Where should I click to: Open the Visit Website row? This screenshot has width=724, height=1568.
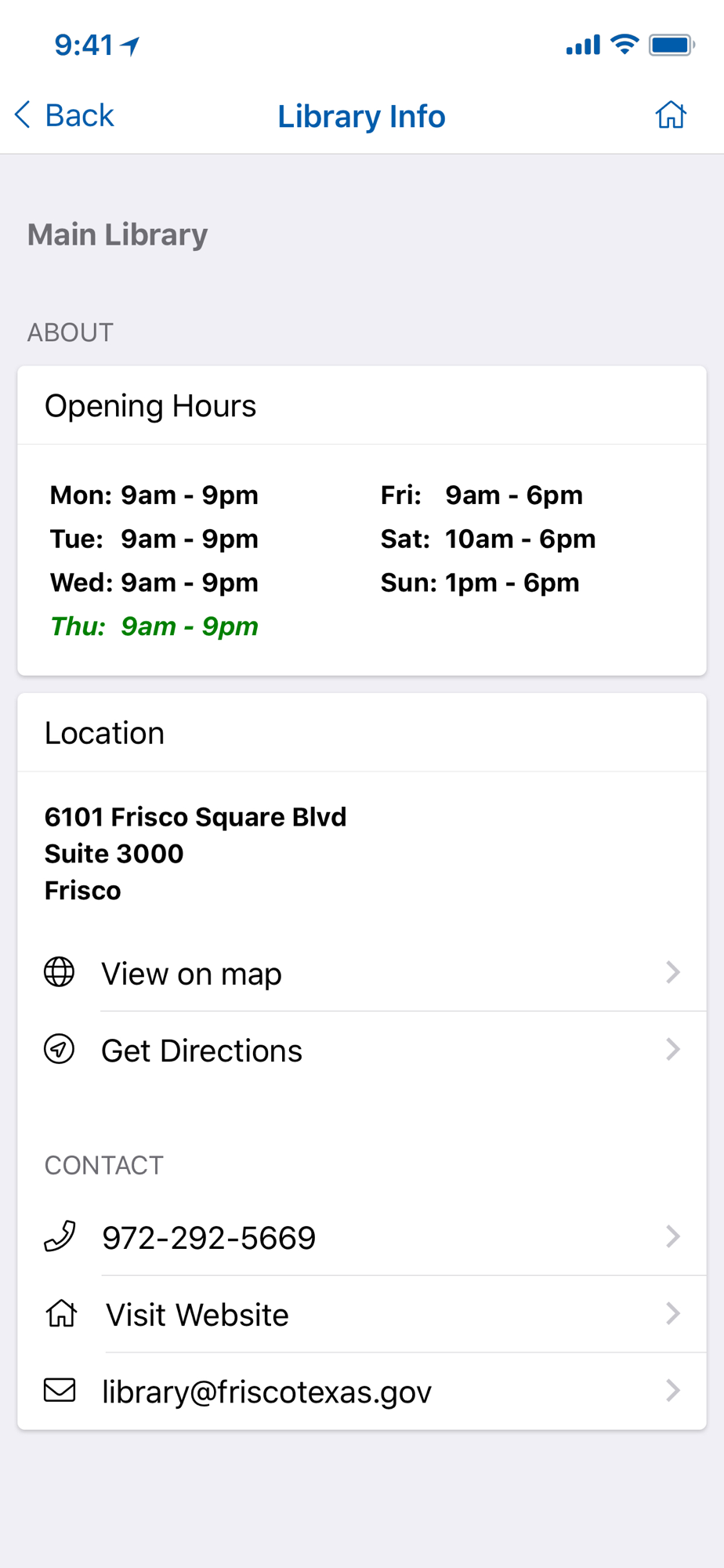(x=362, y=1314)
